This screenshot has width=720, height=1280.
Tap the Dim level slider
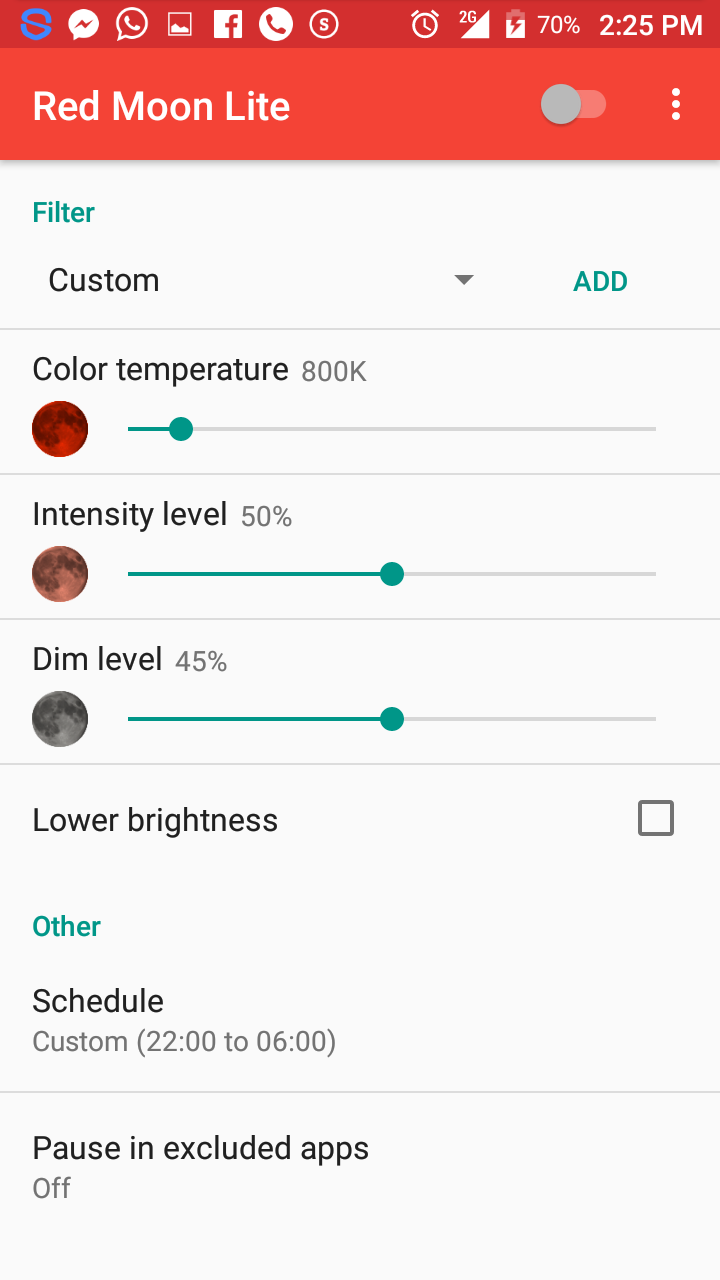tap(391, 719)
